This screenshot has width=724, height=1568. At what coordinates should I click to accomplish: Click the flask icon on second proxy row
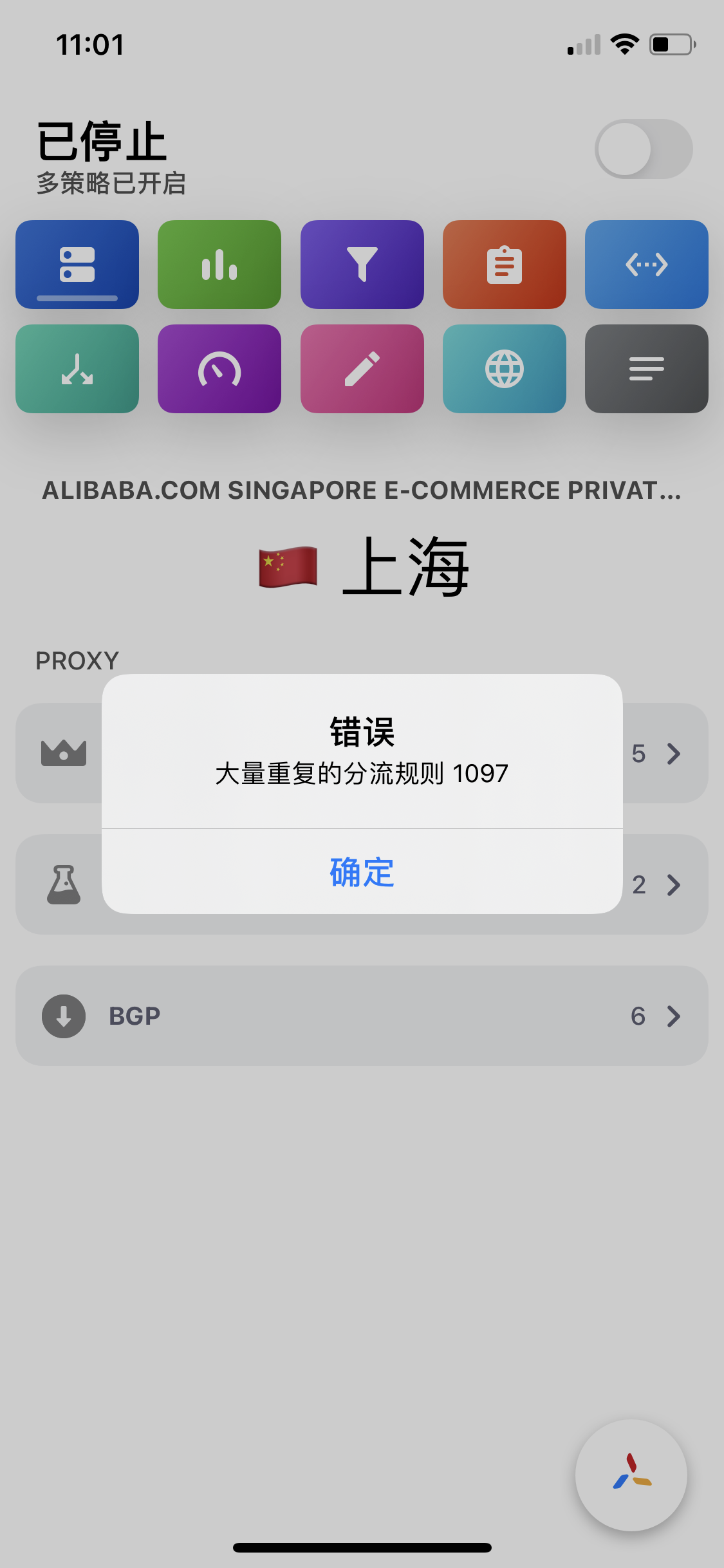click(x=63, y=884)
